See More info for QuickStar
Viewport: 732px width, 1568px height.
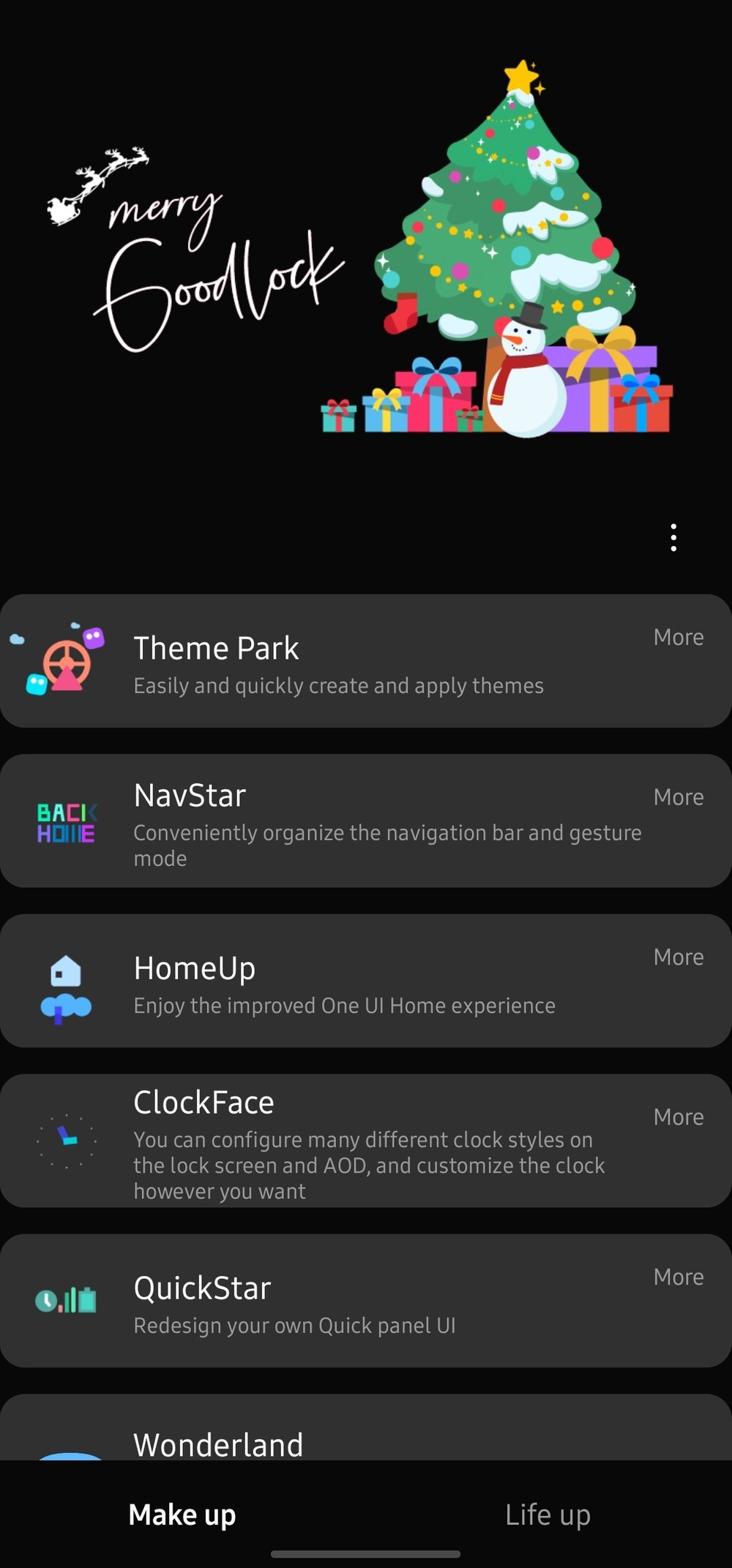pyautogui.click(x=679, y=1277)
